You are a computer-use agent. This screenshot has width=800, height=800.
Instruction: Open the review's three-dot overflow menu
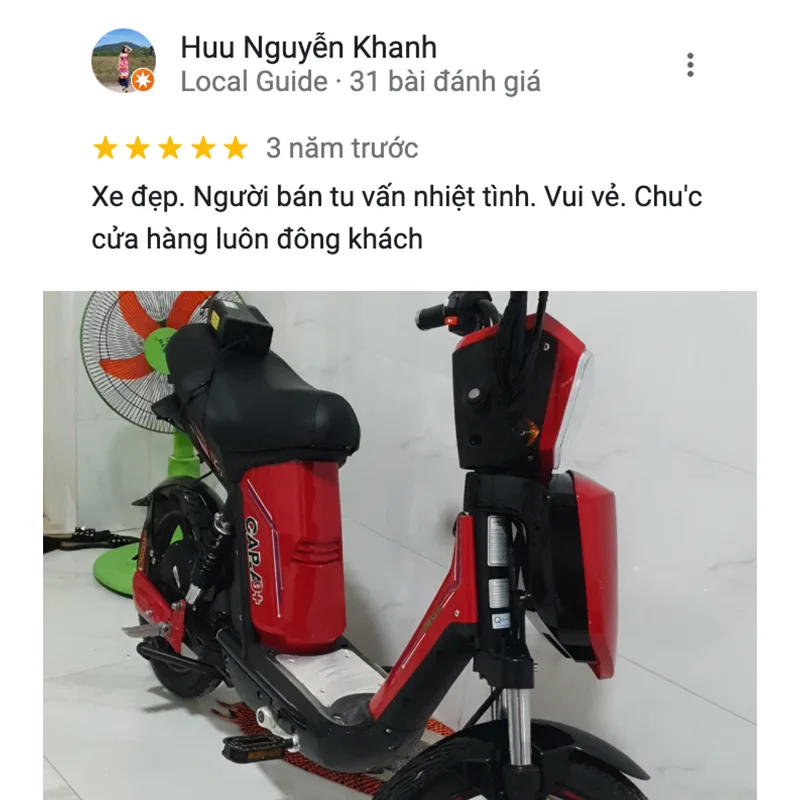[x=690, y=65]
